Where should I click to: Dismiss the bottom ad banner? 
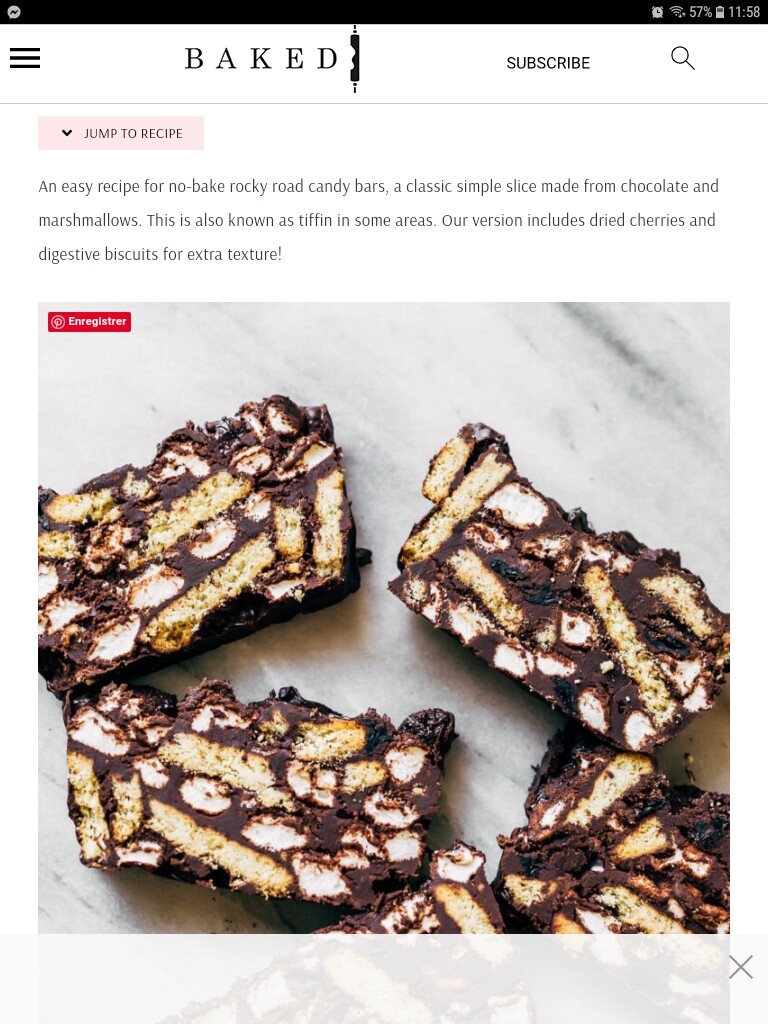coord(741,967)
